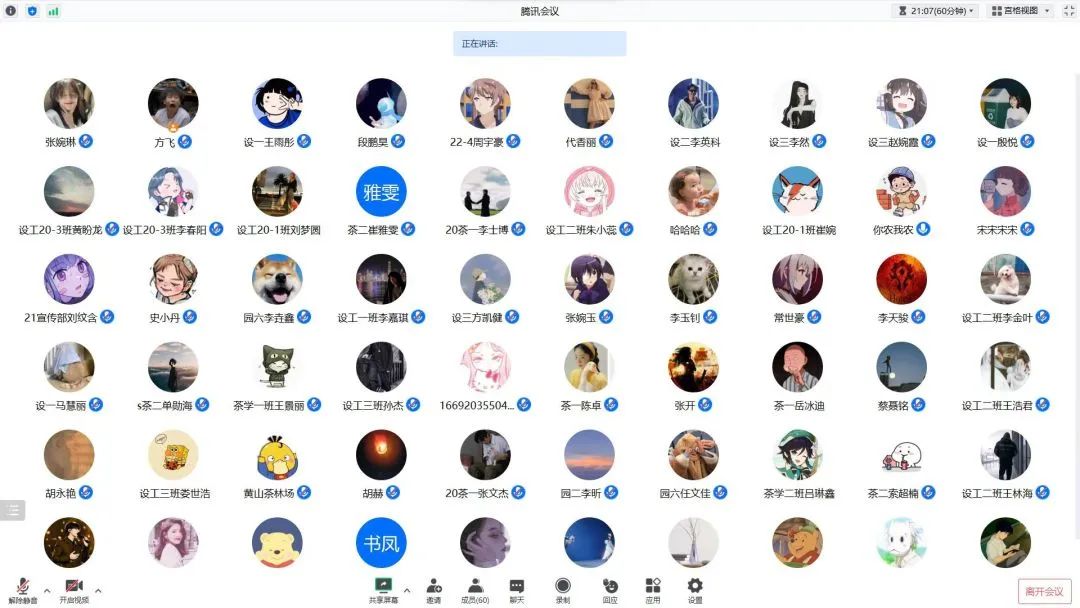This screenshot has height=608, width=1080.
Task: Expand the meeting timer dropdown
Action: tap(936, 11)
